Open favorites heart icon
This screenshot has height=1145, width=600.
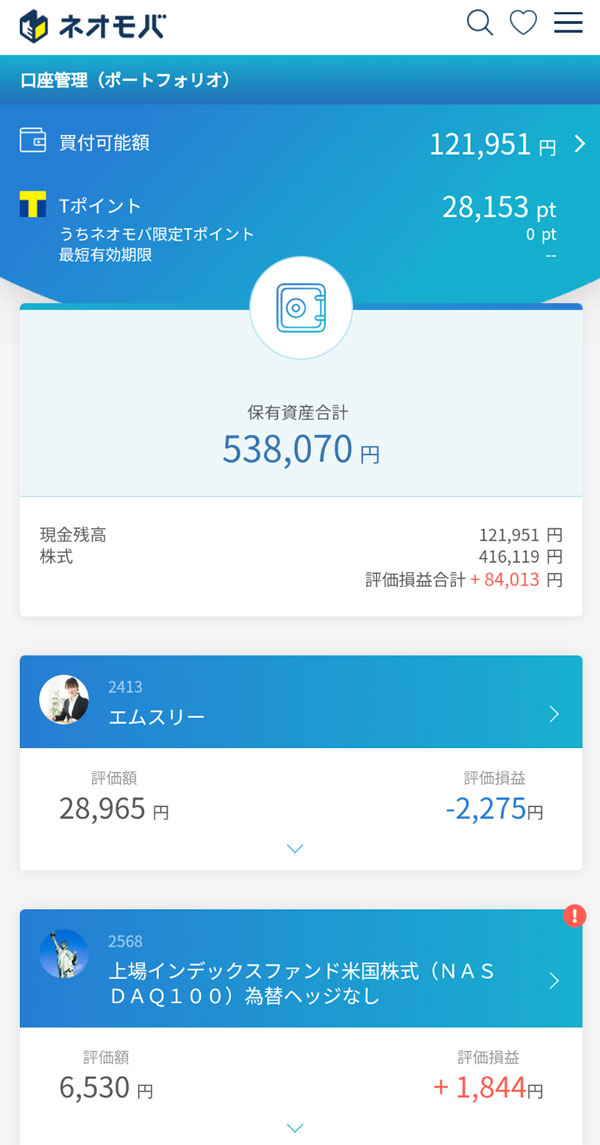pos(524,23)
